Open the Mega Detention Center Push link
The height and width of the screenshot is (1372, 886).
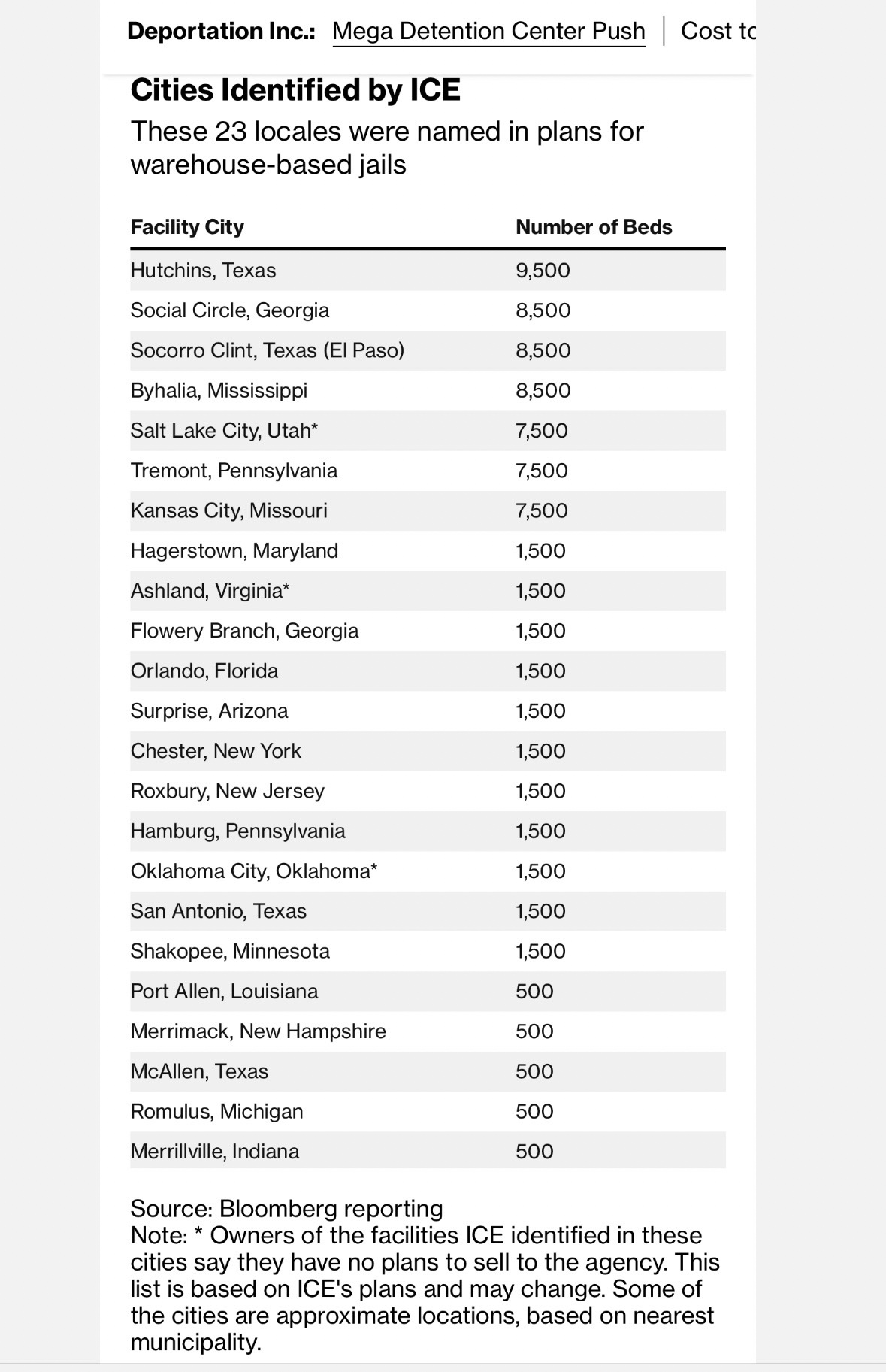point(488,31)
